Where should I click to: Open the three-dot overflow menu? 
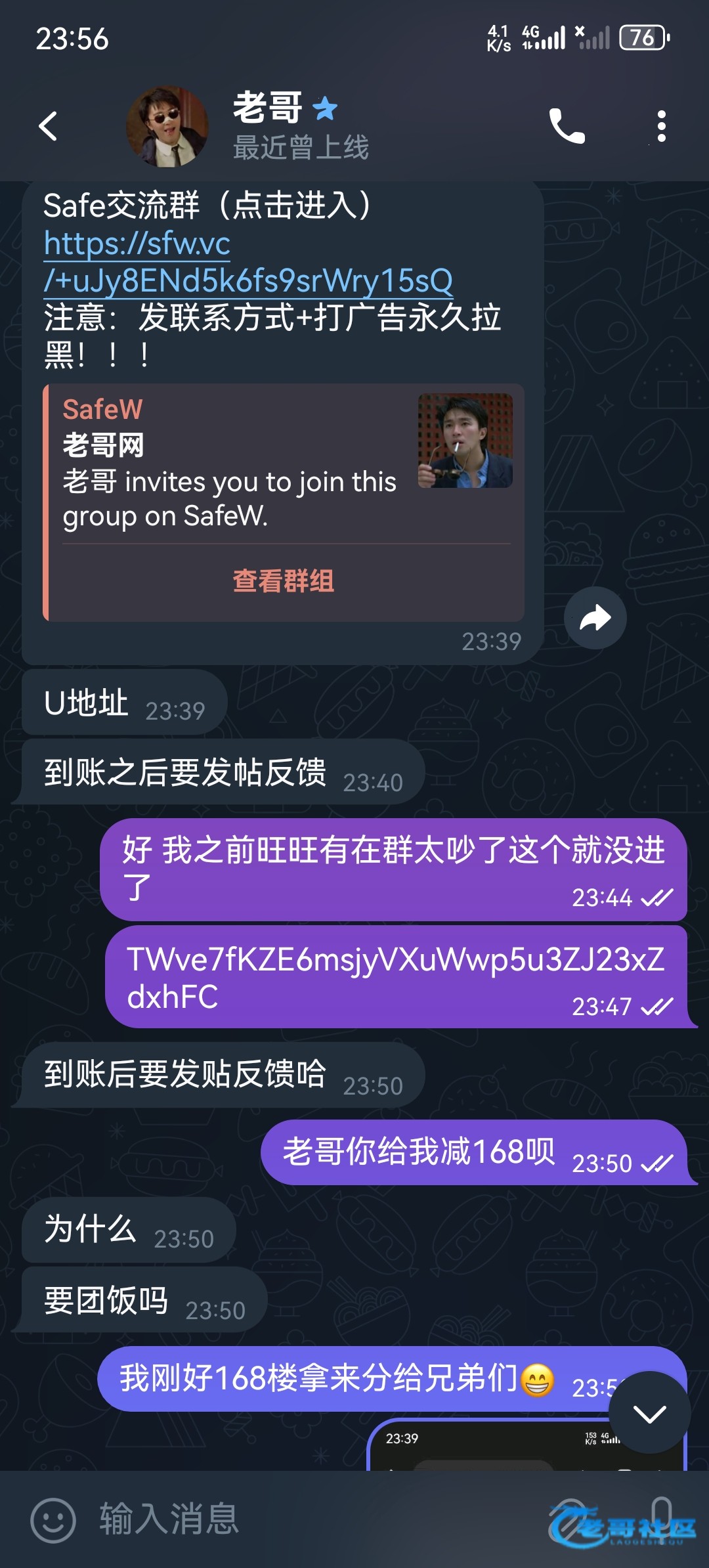(x=661, y=126)
